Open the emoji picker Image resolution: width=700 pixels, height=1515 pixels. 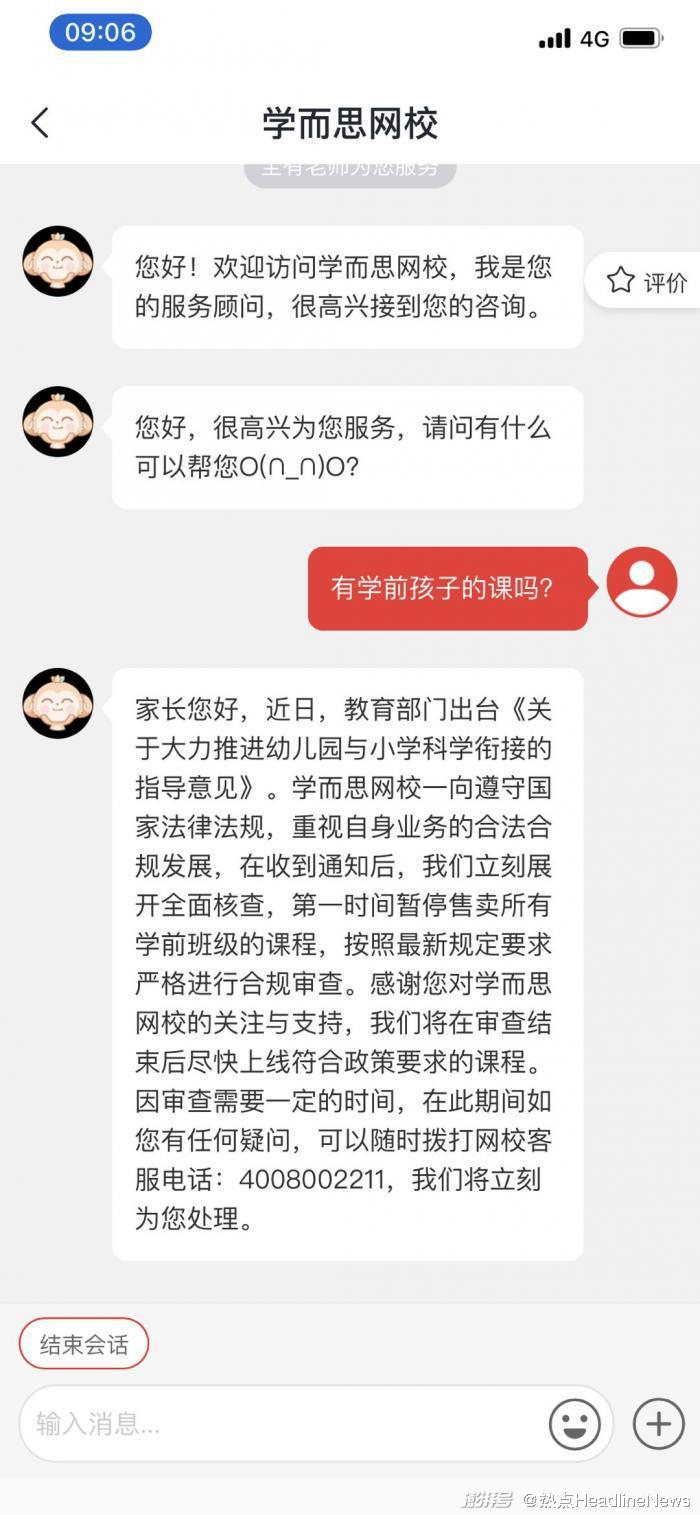point(575,1423)
